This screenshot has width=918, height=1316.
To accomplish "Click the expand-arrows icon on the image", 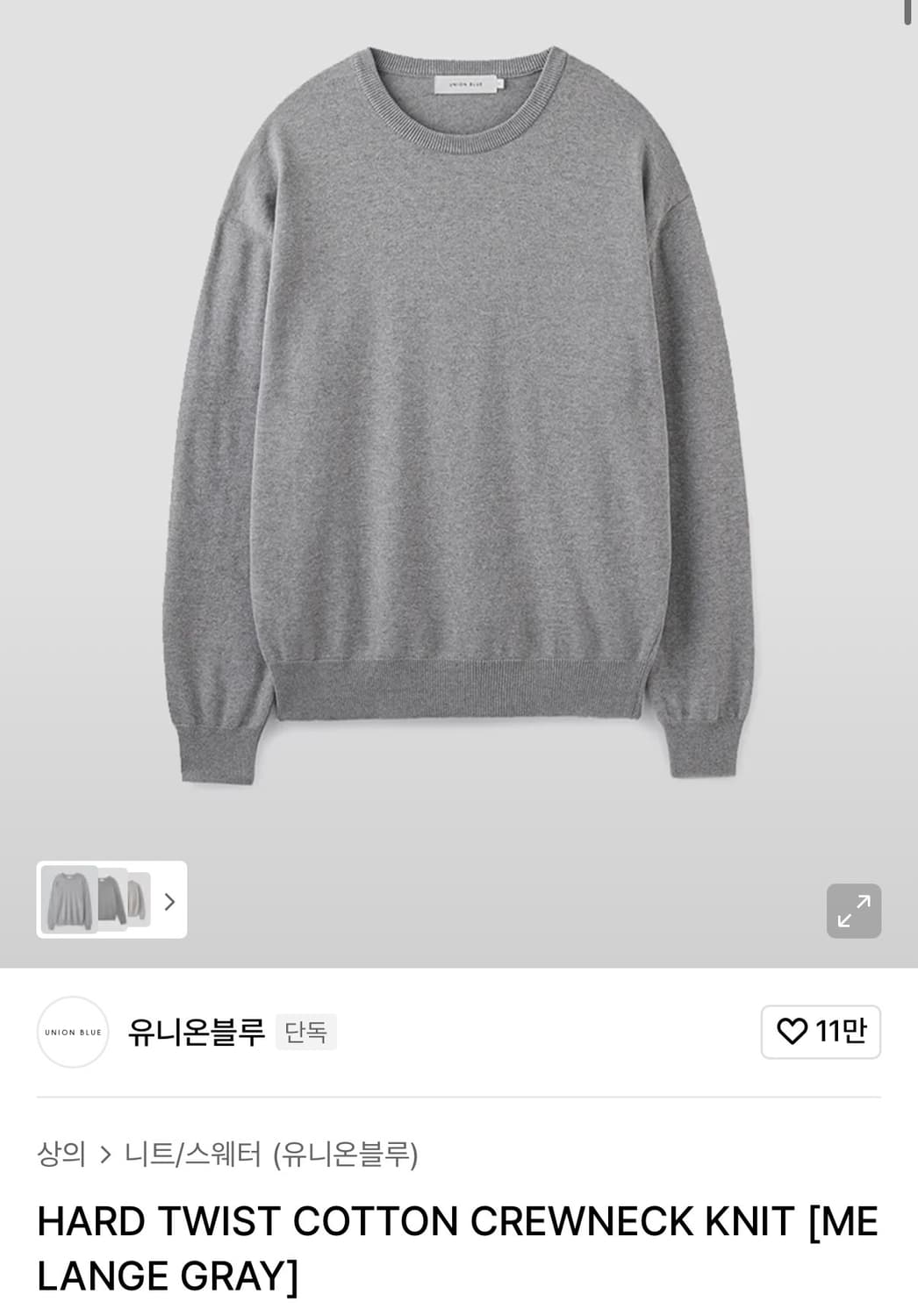I will point(854,912).
